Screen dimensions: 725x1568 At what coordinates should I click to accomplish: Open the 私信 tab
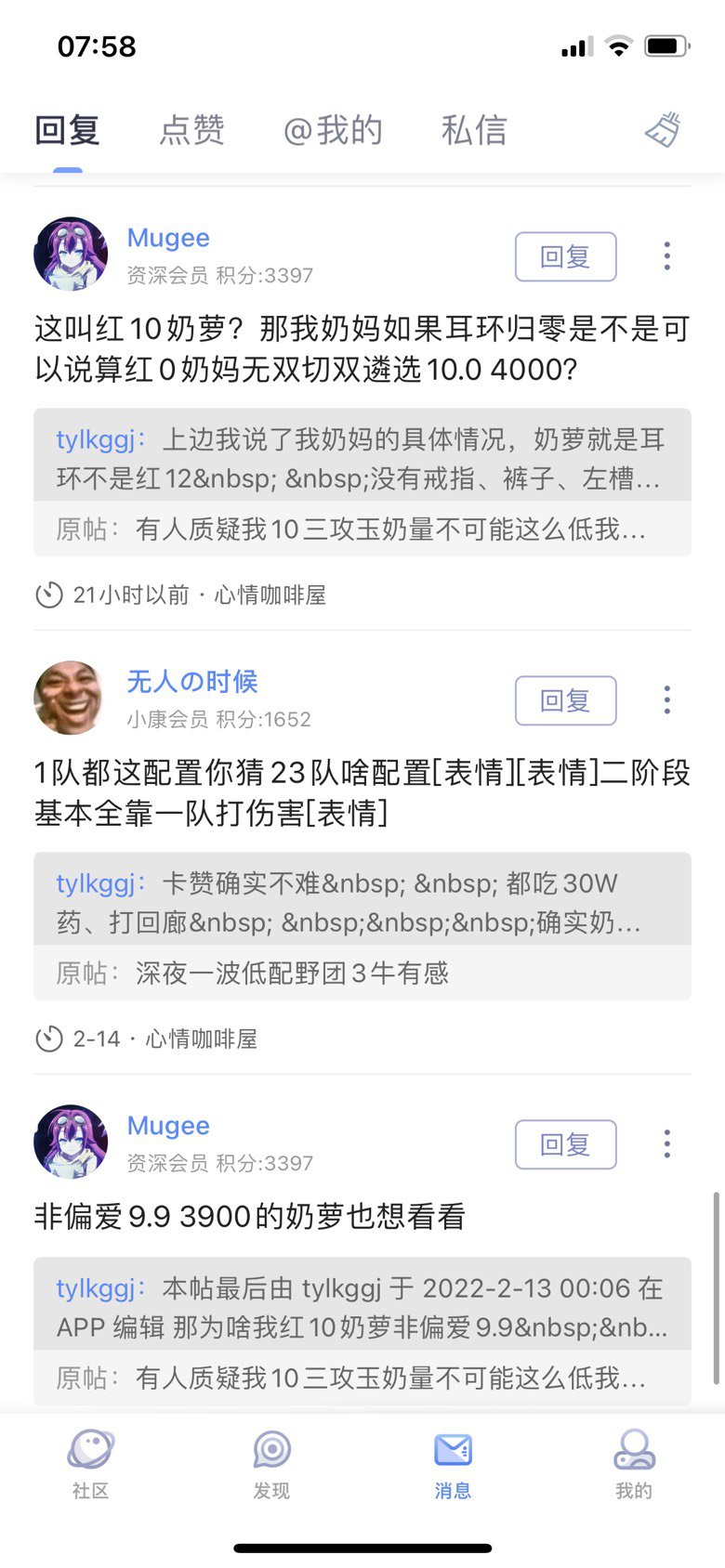click(474, 130)
